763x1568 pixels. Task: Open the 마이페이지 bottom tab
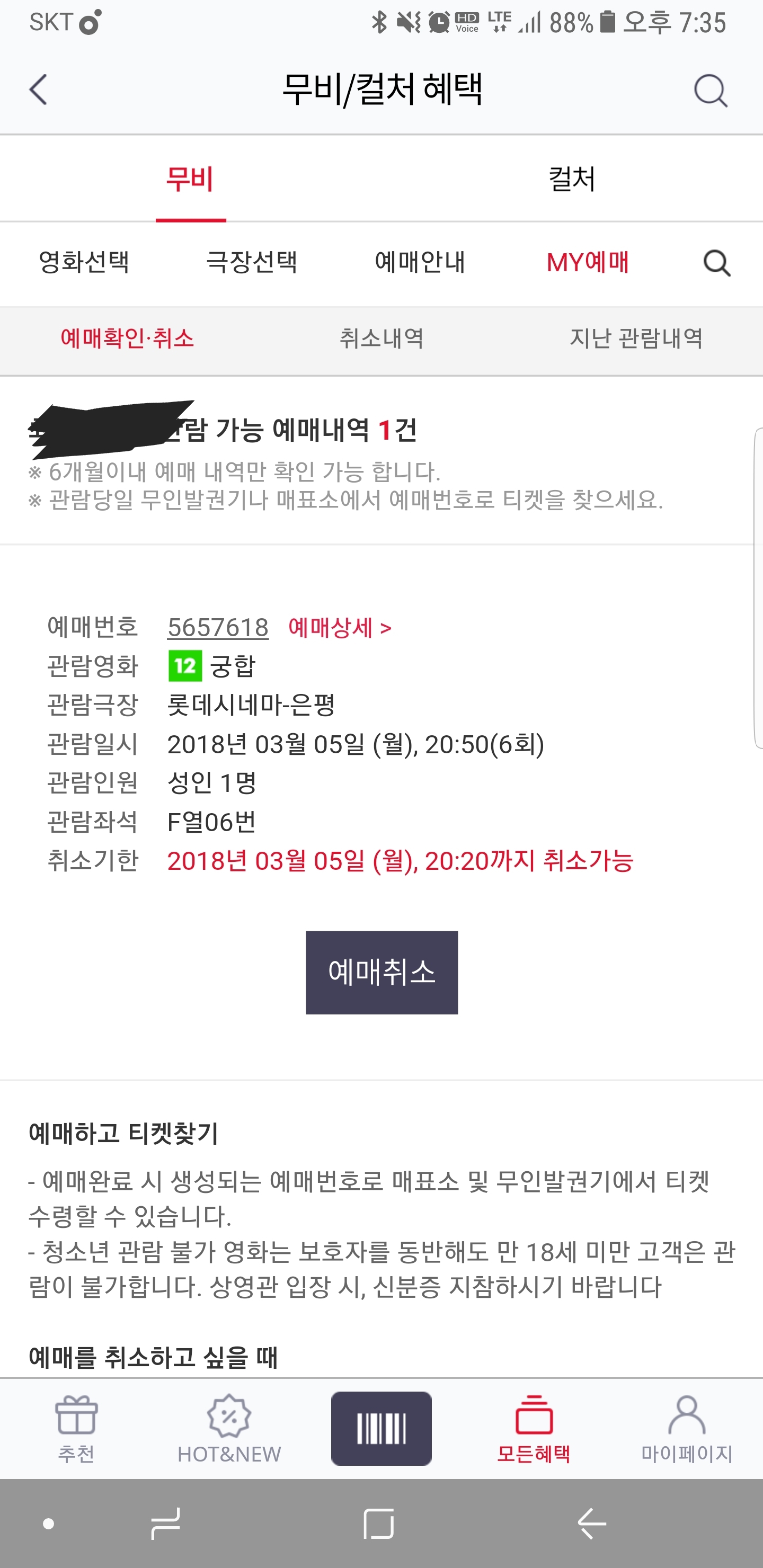[686, 1429]
